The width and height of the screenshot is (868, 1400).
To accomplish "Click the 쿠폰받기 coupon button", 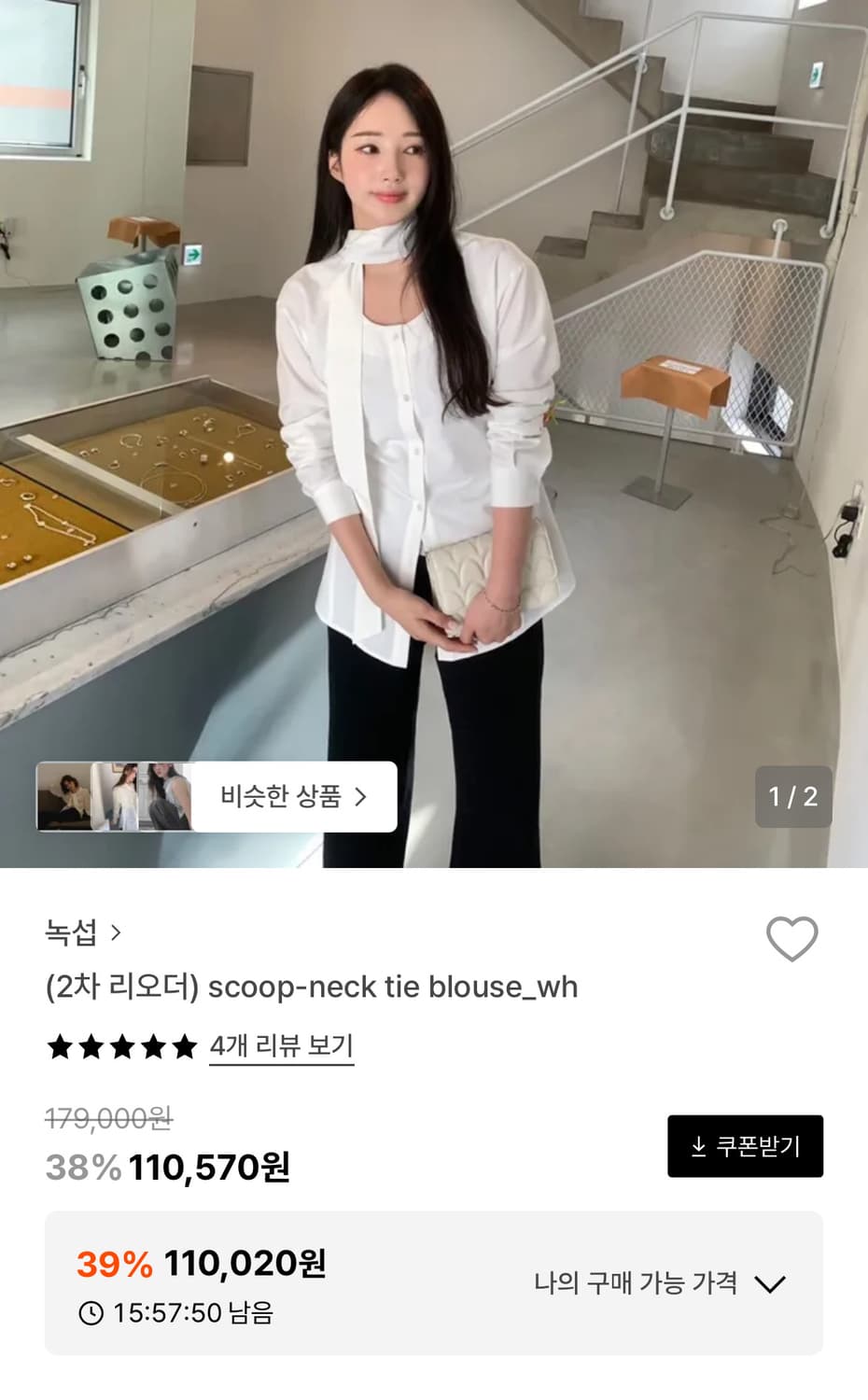I will (x=745, y=1146).
